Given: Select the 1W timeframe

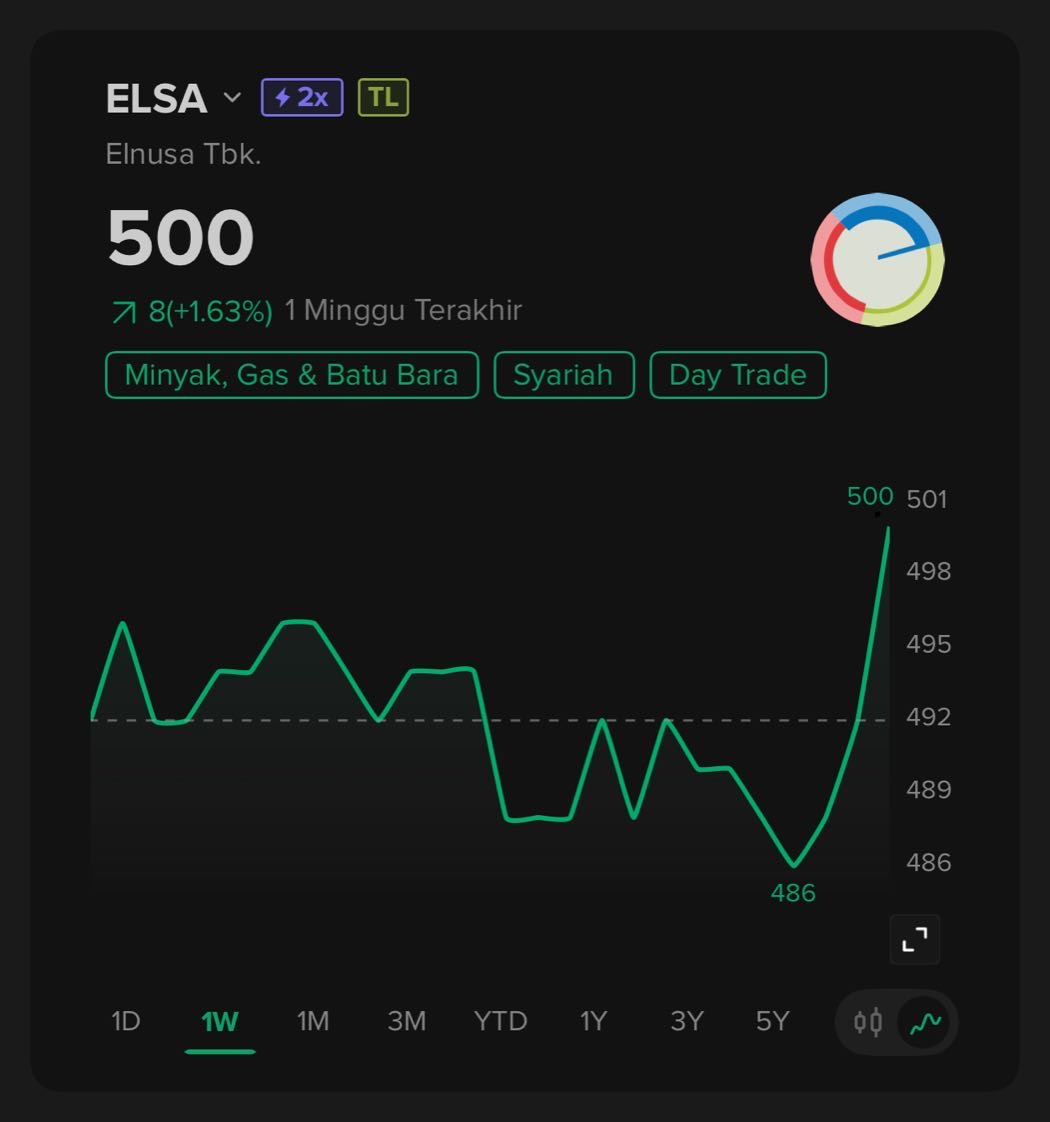Looking at the screenshot, I should click(x=219, y=1021).
